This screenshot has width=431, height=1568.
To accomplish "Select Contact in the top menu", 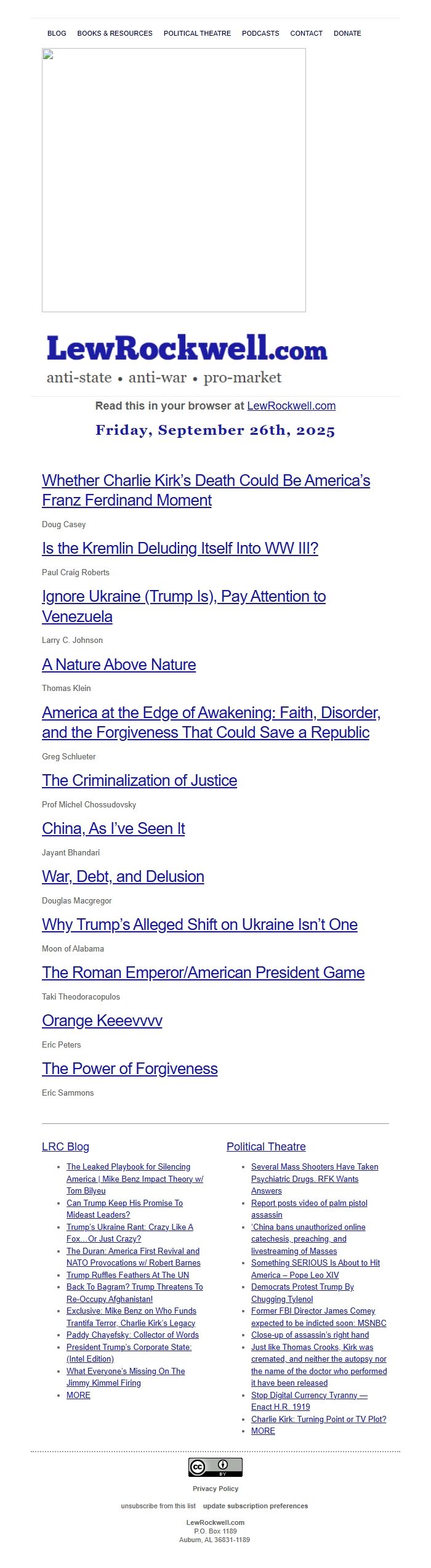I will click(x=306, y=33).
